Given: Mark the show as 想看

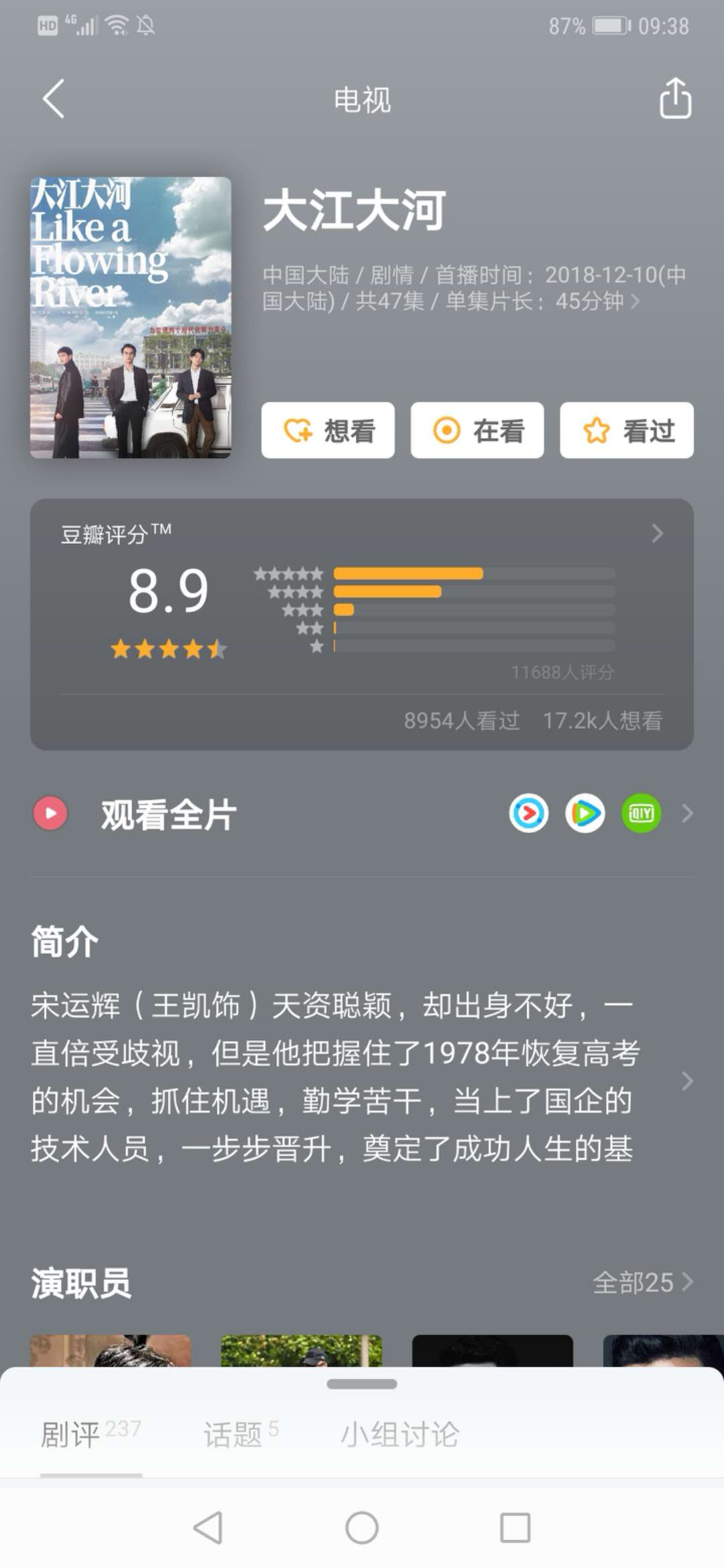Looking at the screenshot, I should point(328,430).
